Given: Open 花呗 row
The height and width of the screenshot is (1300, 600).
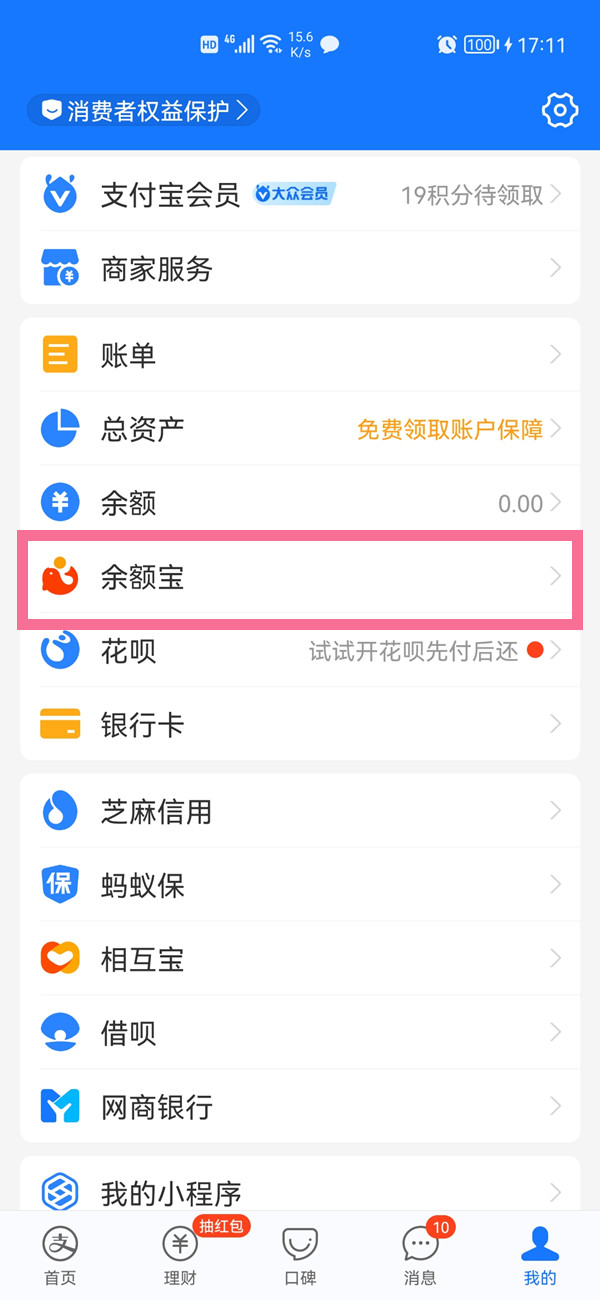Looking at the screenshot, I should pos(300,651).
